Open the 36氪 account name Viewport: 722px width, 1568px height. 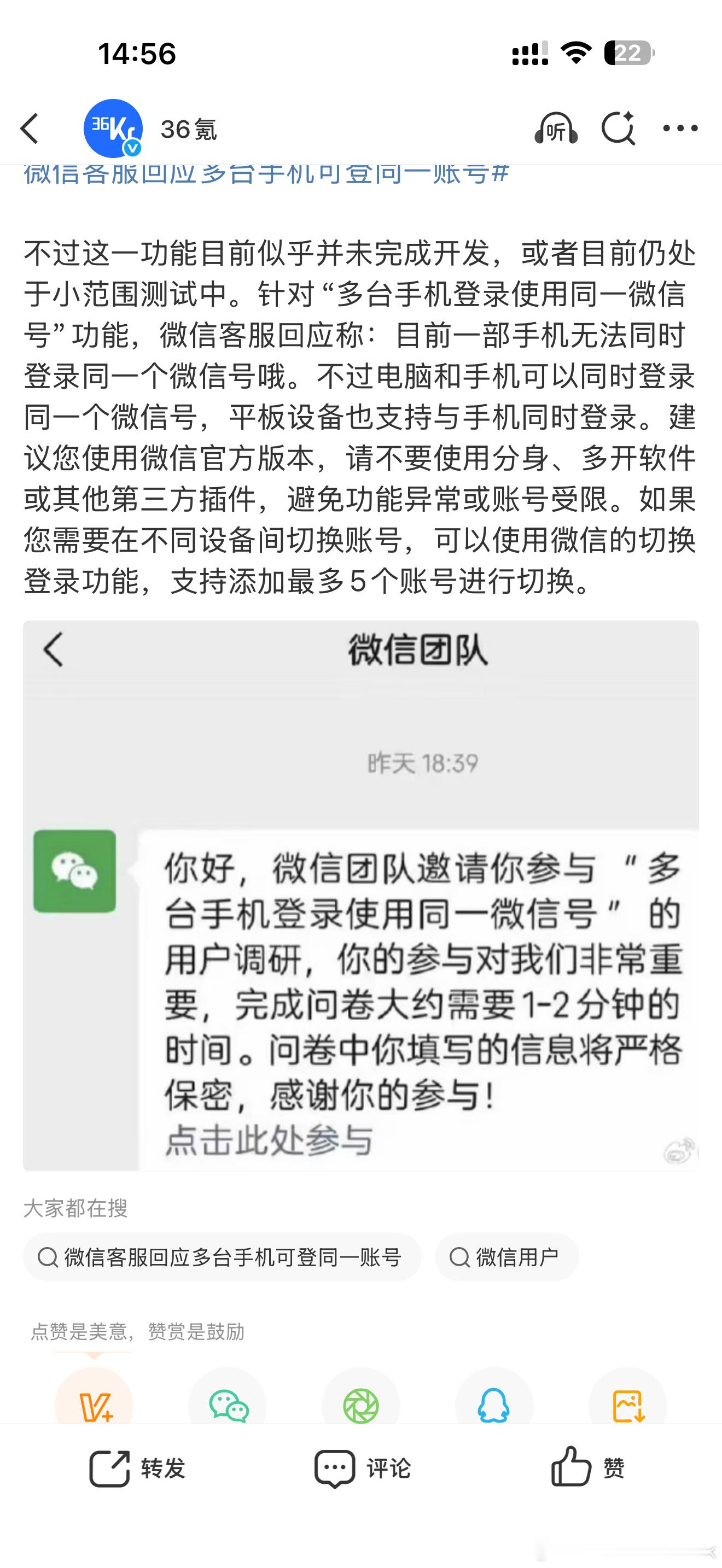(190, 128)
